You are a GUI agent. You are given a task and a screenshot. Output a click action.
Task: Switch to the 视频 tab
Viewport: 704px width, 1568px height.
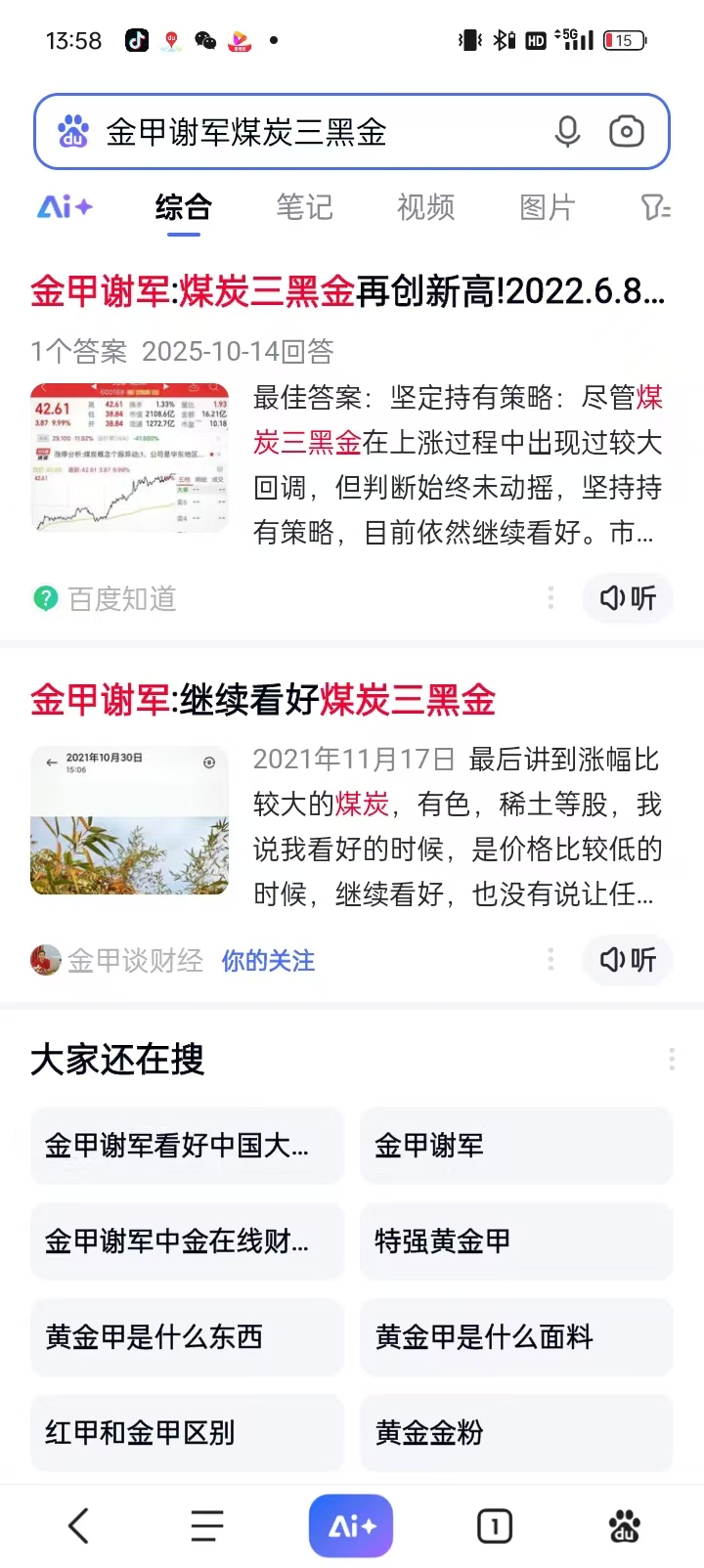pos(425,207)
